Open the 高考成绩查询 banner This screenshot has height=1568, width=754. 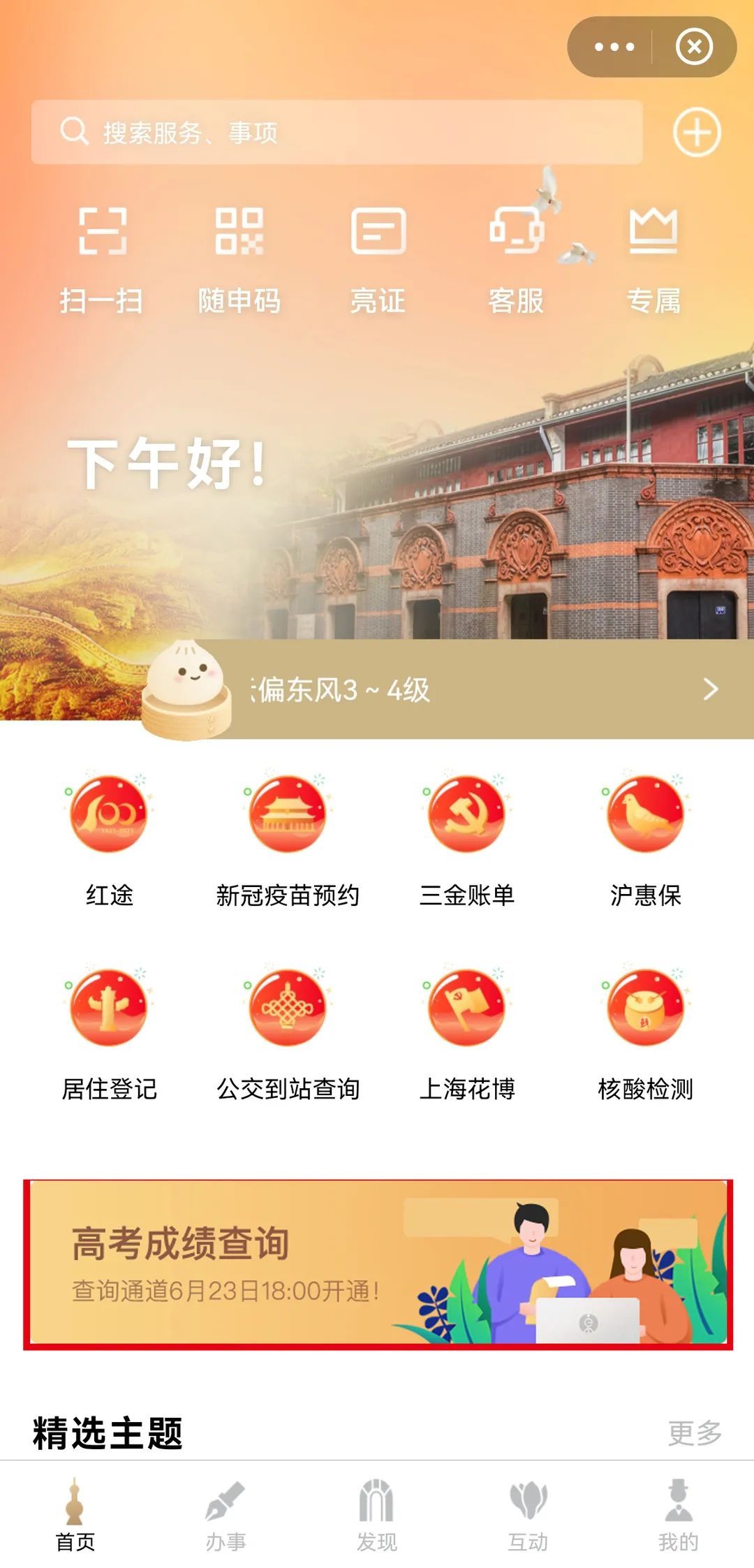click(378, 1263)
